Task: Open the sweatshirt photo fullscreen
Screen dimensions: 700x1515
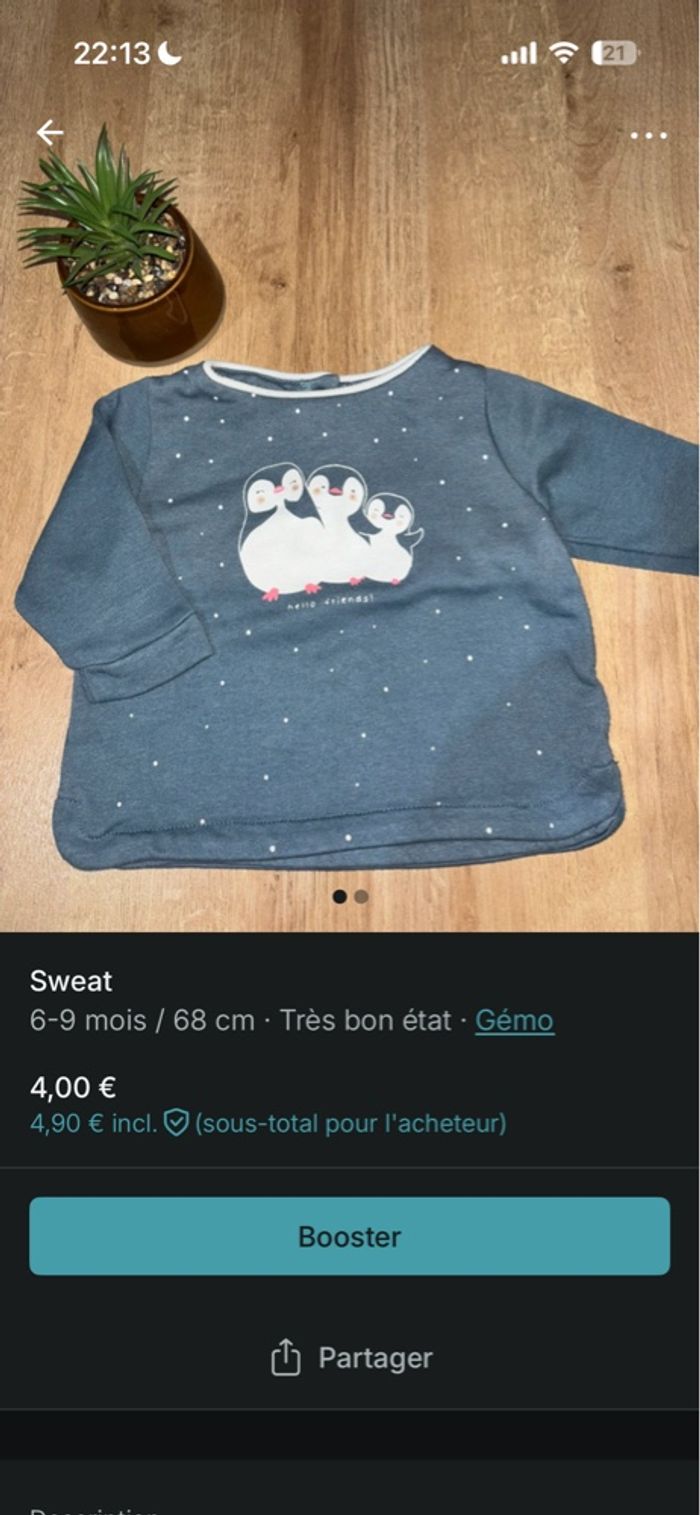Action: [350, 600]
